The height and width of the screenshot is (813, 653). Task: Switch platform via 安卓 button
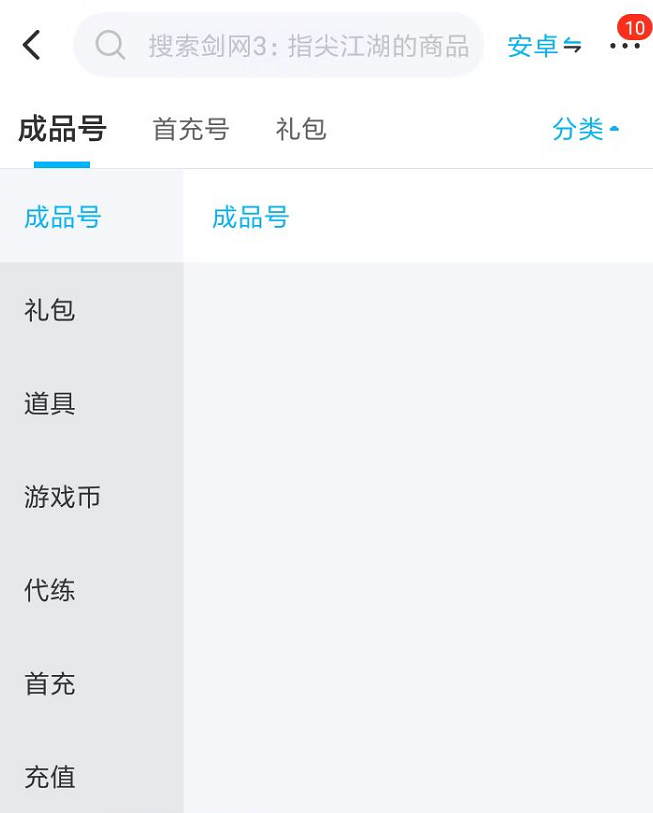544,46
